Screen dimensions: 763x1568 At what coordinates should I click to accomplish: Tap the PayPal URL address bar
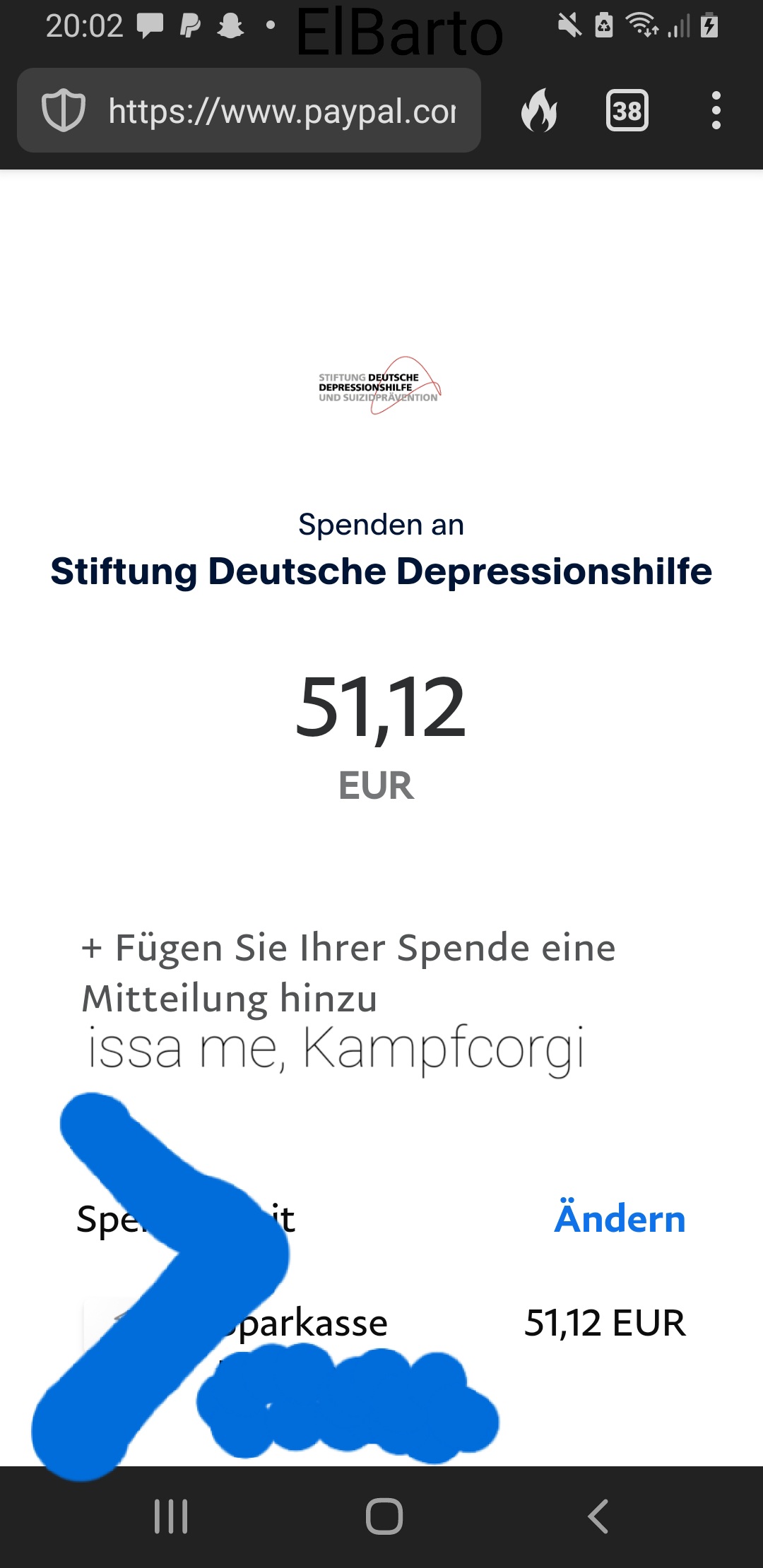(x=283, y=112)
